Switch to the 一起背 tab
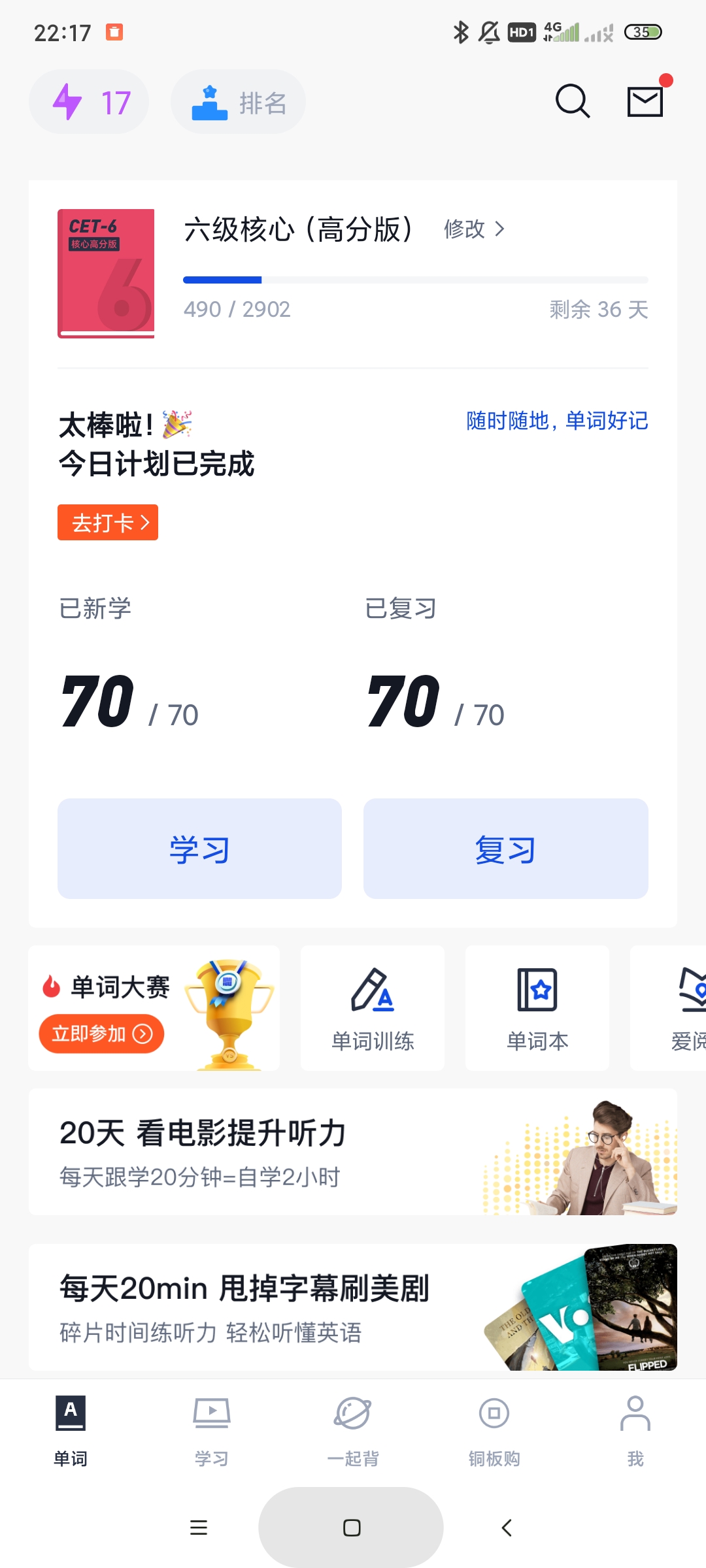Viewport: 706px width, 1568px height. click(353, 1431)
